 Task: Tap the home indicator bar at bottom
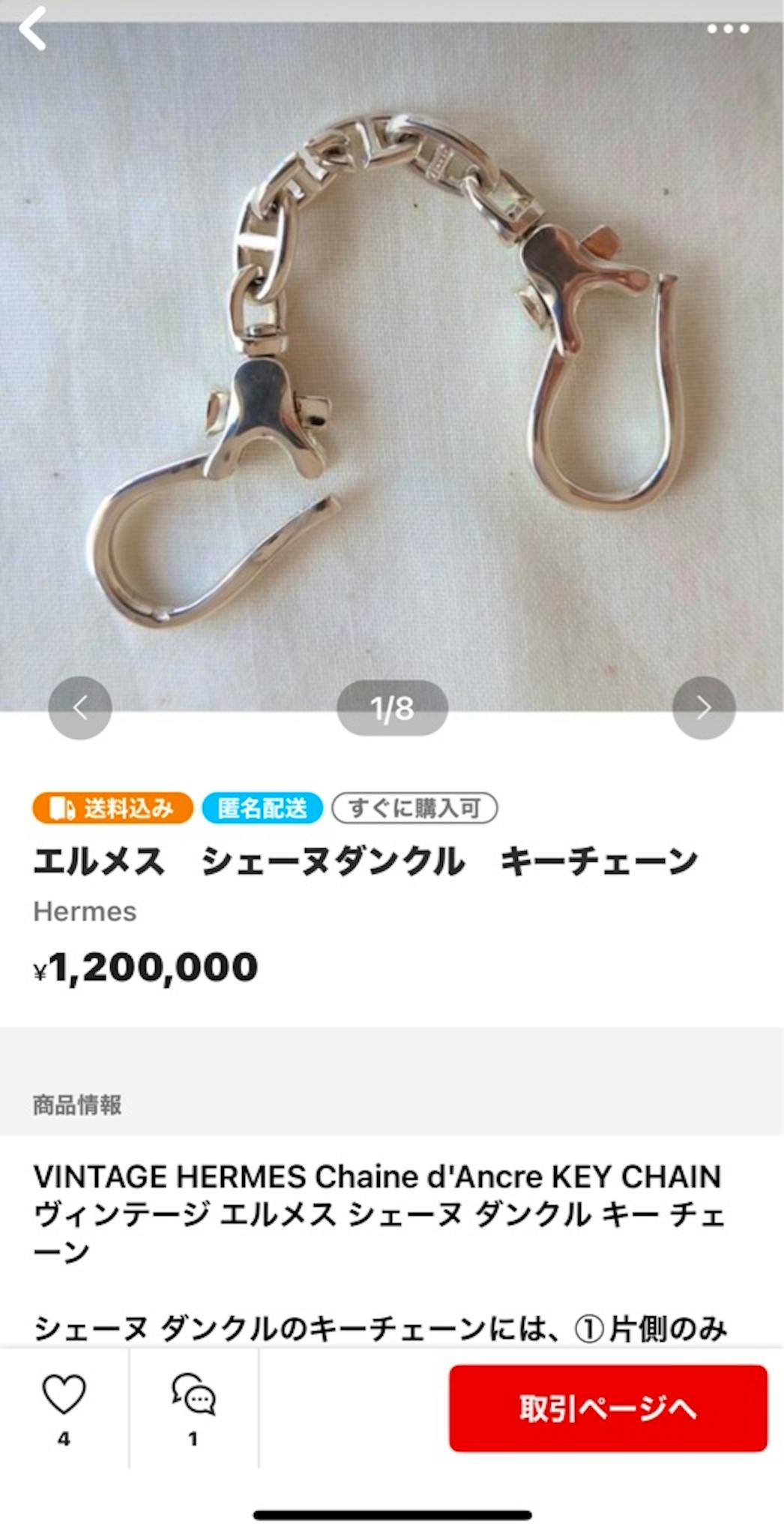(x=392, y=1512)
